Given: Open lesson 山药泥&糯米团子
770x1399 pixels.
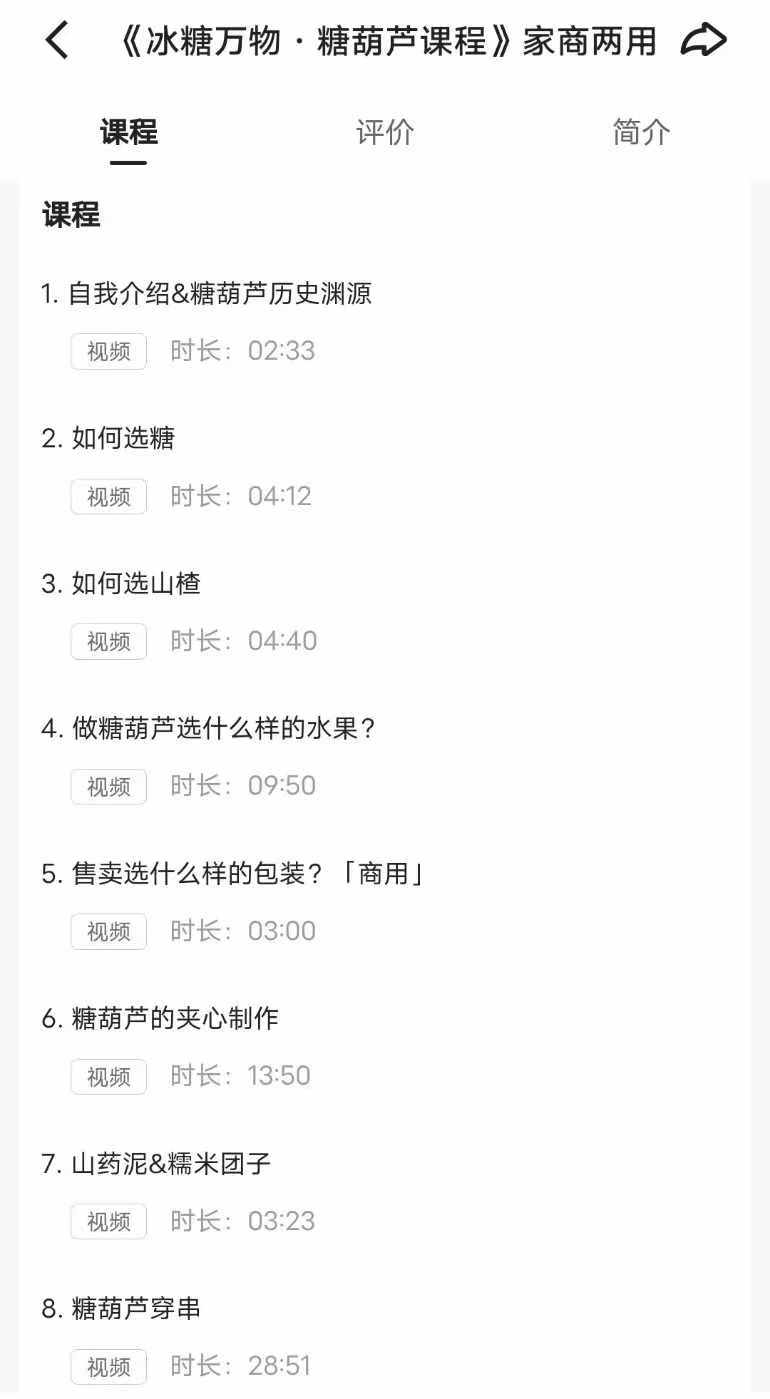Looking at the screenshot, I should 160,1163.
